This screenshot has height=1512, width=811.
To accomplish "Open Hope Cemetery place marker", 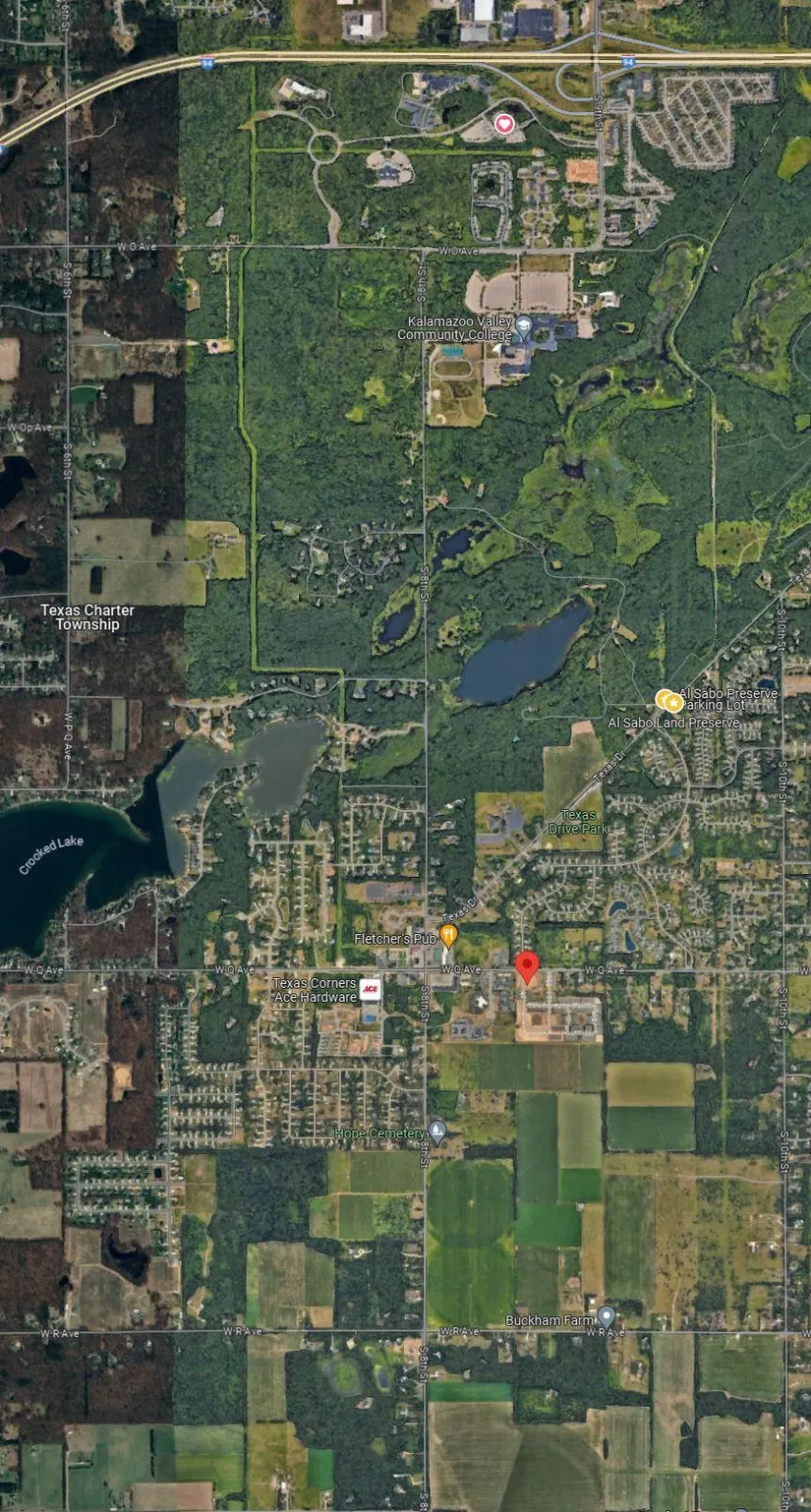I will [x=437, y=1131].
